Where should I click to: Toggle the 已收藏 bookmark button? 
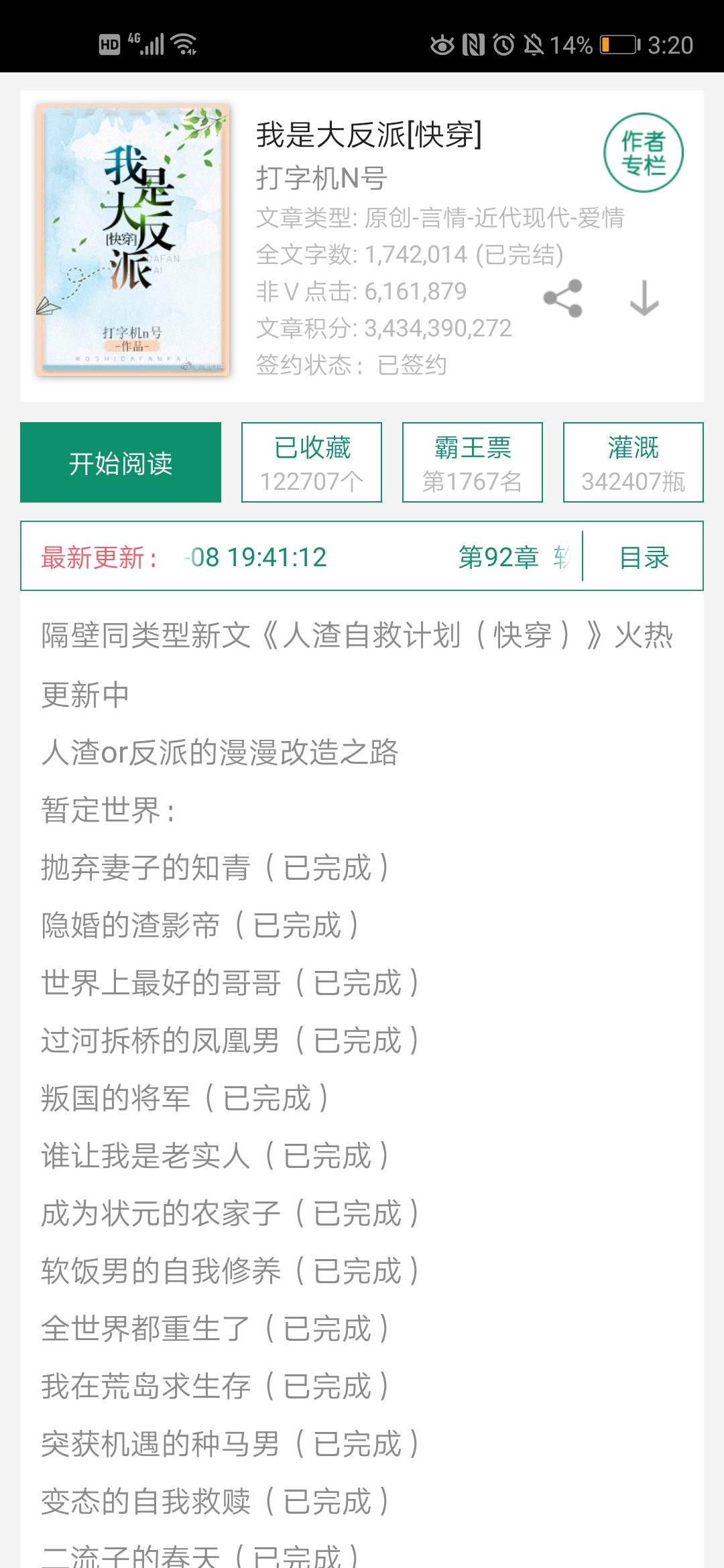[312, 462]
